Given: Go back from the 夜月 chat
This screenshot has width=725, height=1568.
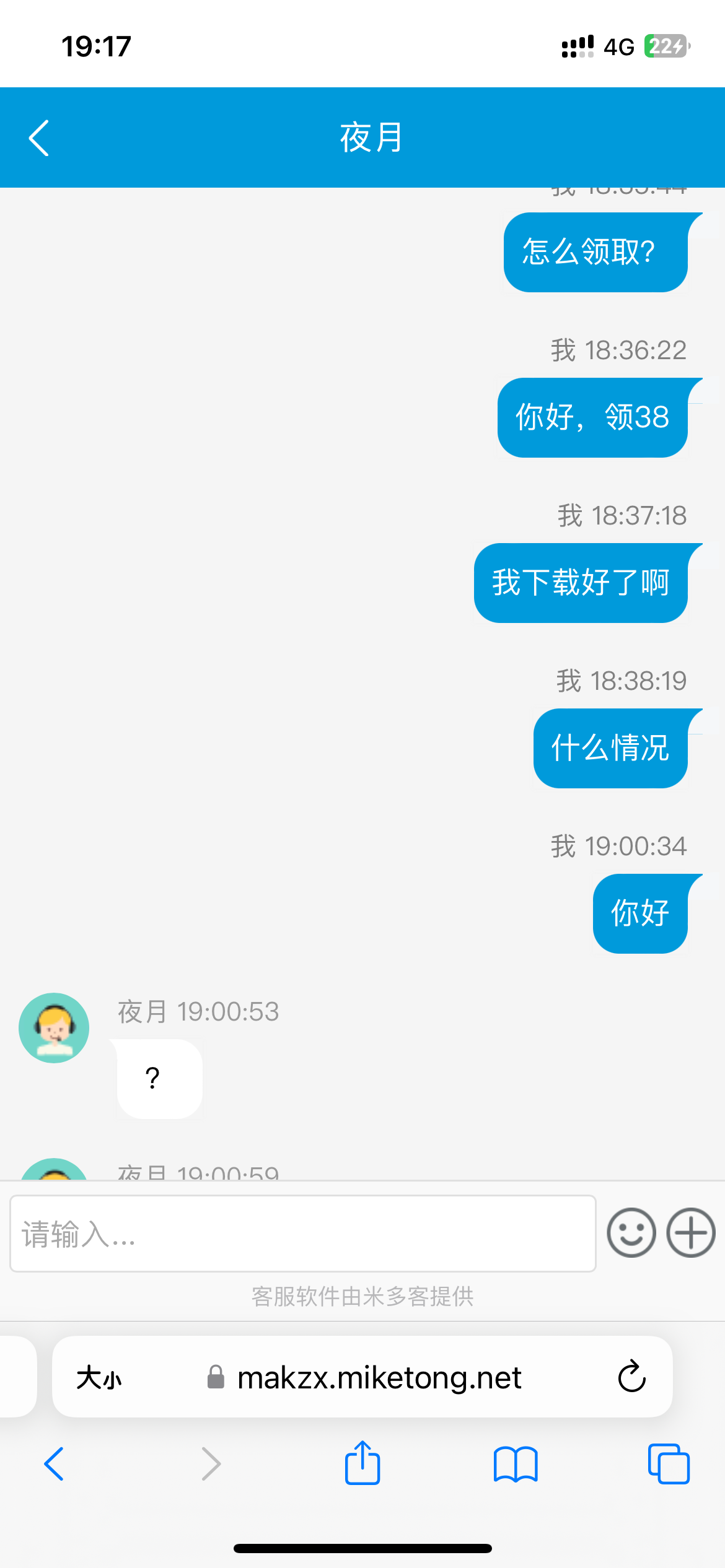Looking at the screenshot, I should pos(38,137).
